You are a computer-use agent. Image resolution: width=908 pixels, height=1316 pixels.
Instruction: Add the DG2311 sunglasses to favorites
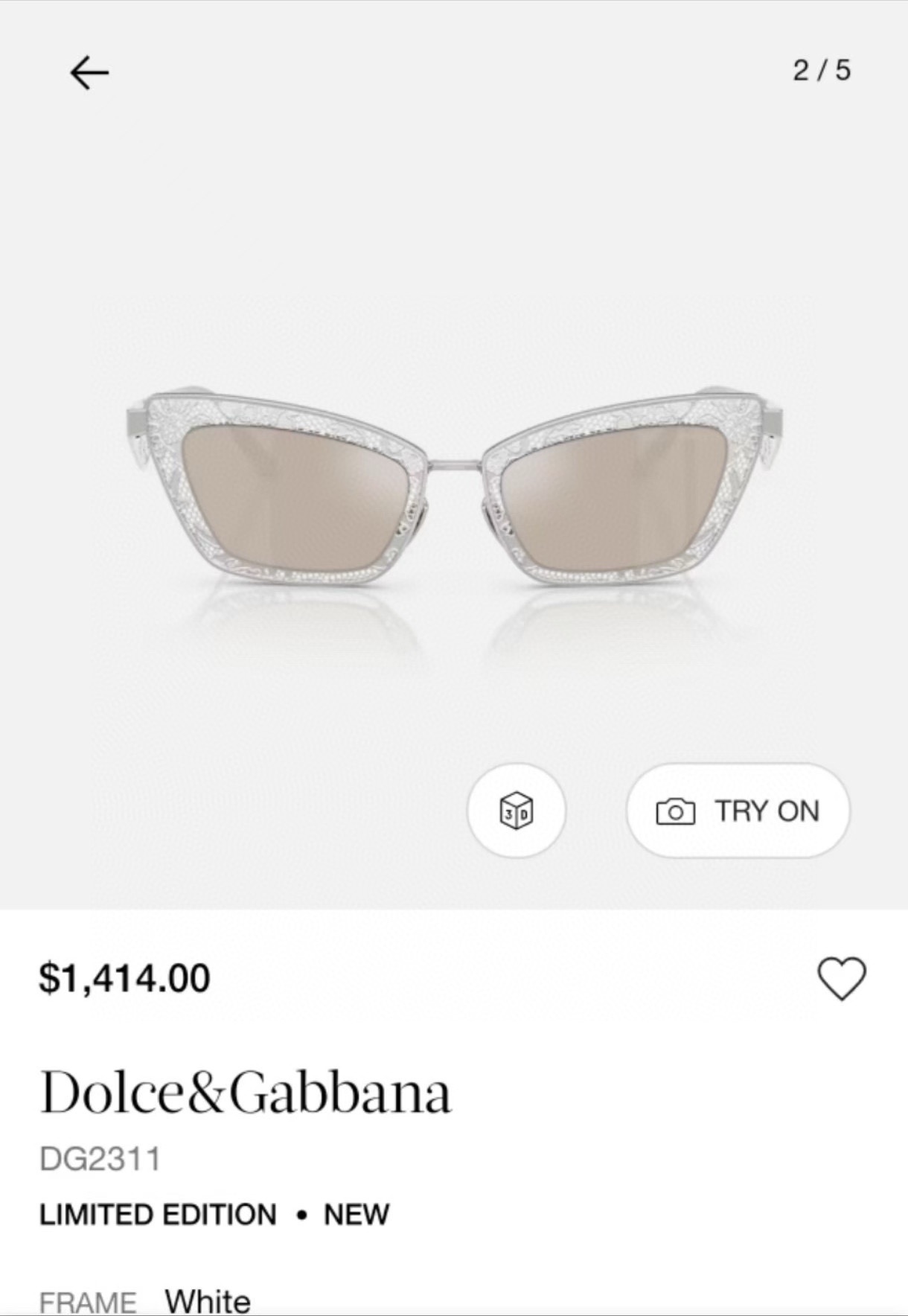[842, 977]
